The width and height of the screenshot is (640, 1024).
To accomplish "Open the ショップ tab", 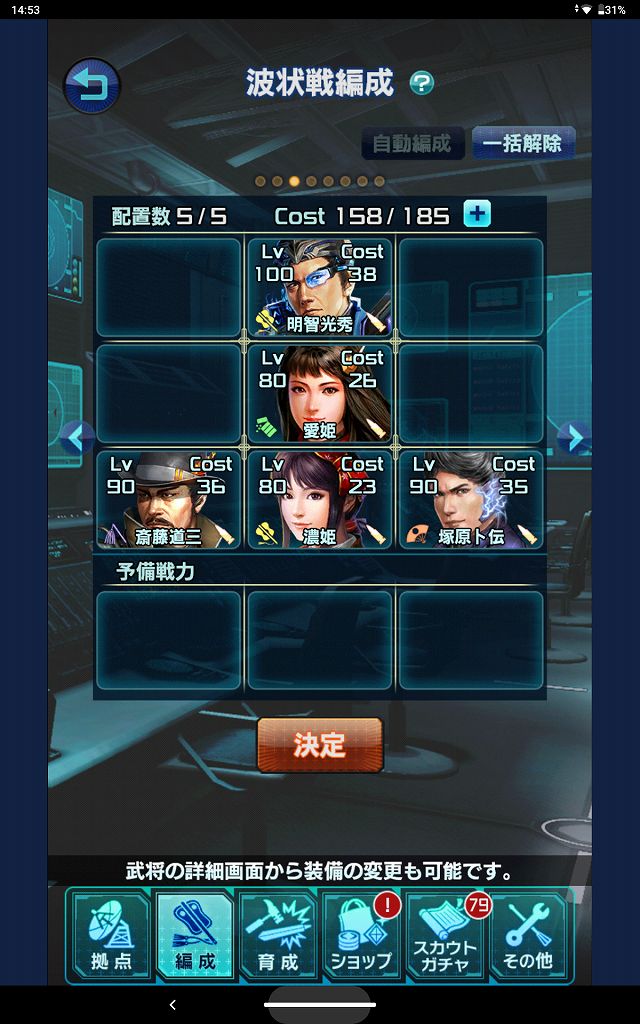I will pos(361,934).
